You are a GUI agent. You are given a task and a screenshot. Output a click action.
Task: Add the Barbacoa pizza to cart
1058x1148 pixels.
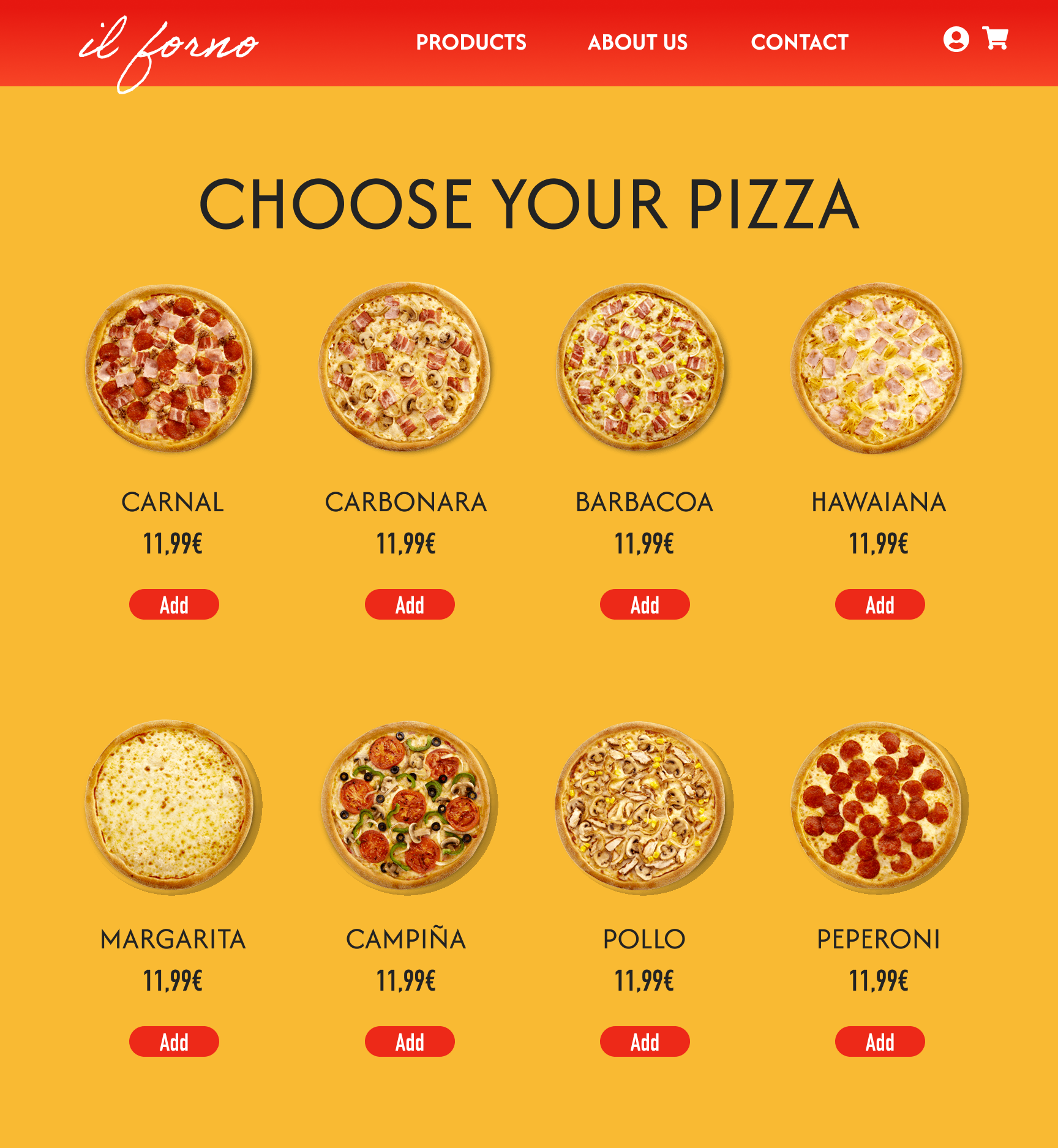(645, 605)
